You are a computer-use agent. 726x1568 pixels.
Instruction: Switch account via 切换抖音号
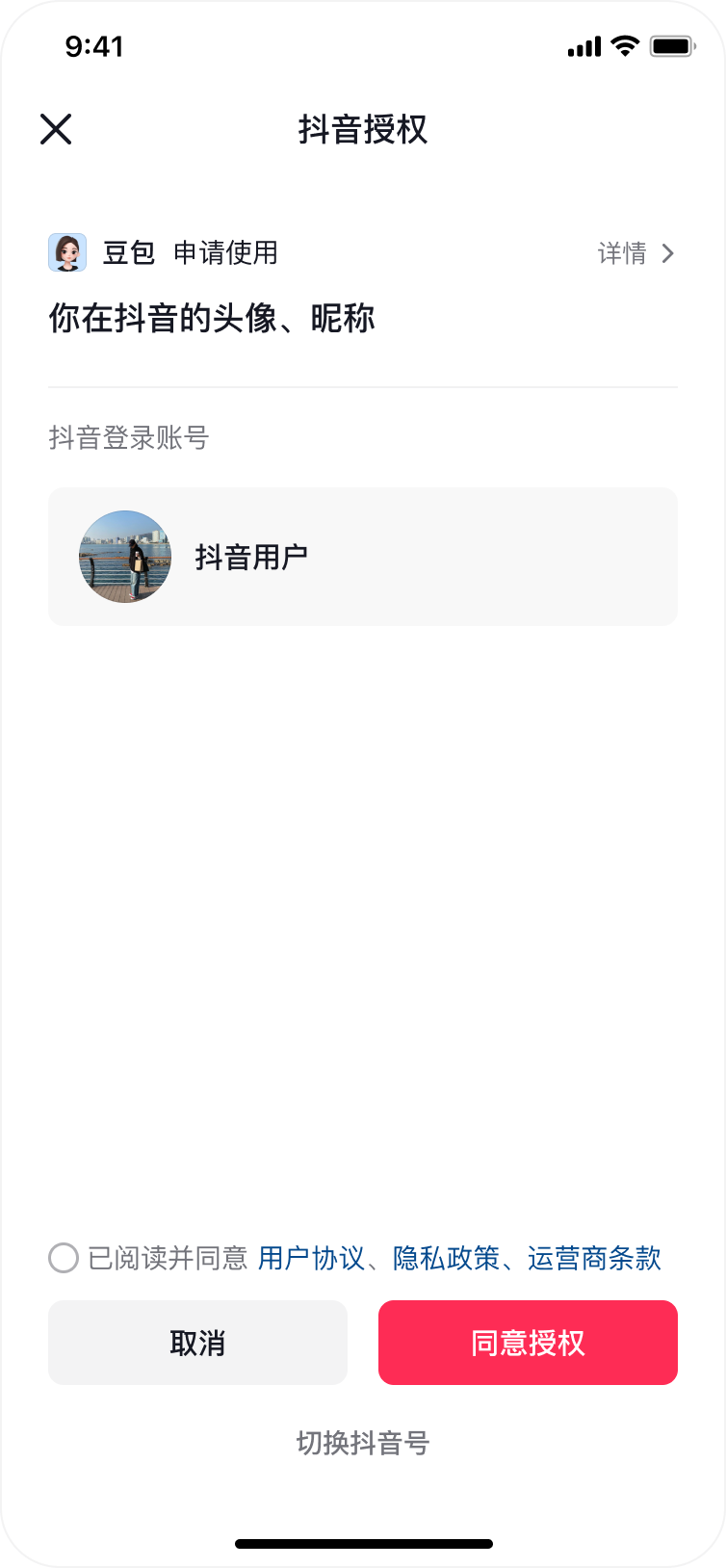click(x=362, y=1443)
